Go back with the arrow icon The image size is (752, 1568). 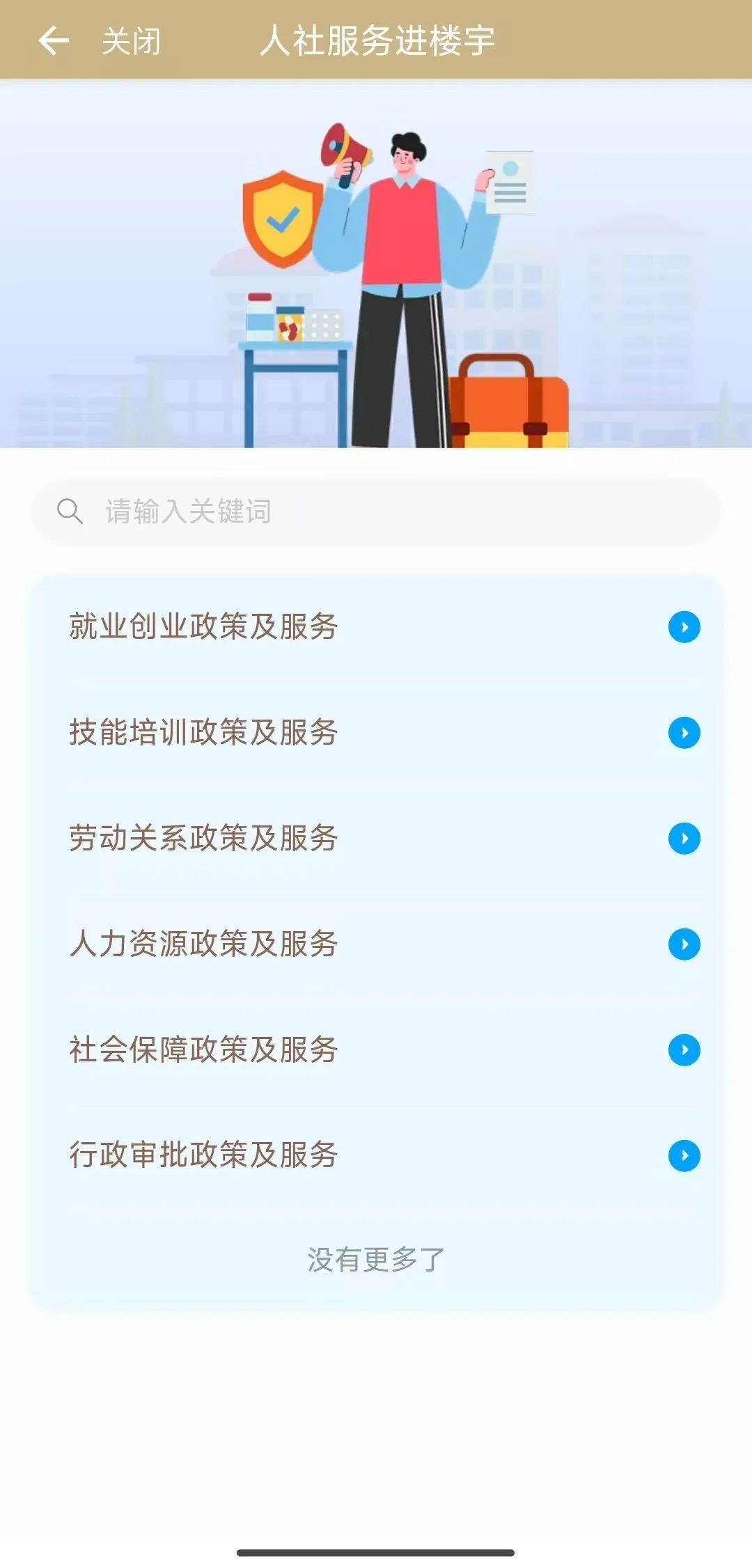(x=54, y=40)
